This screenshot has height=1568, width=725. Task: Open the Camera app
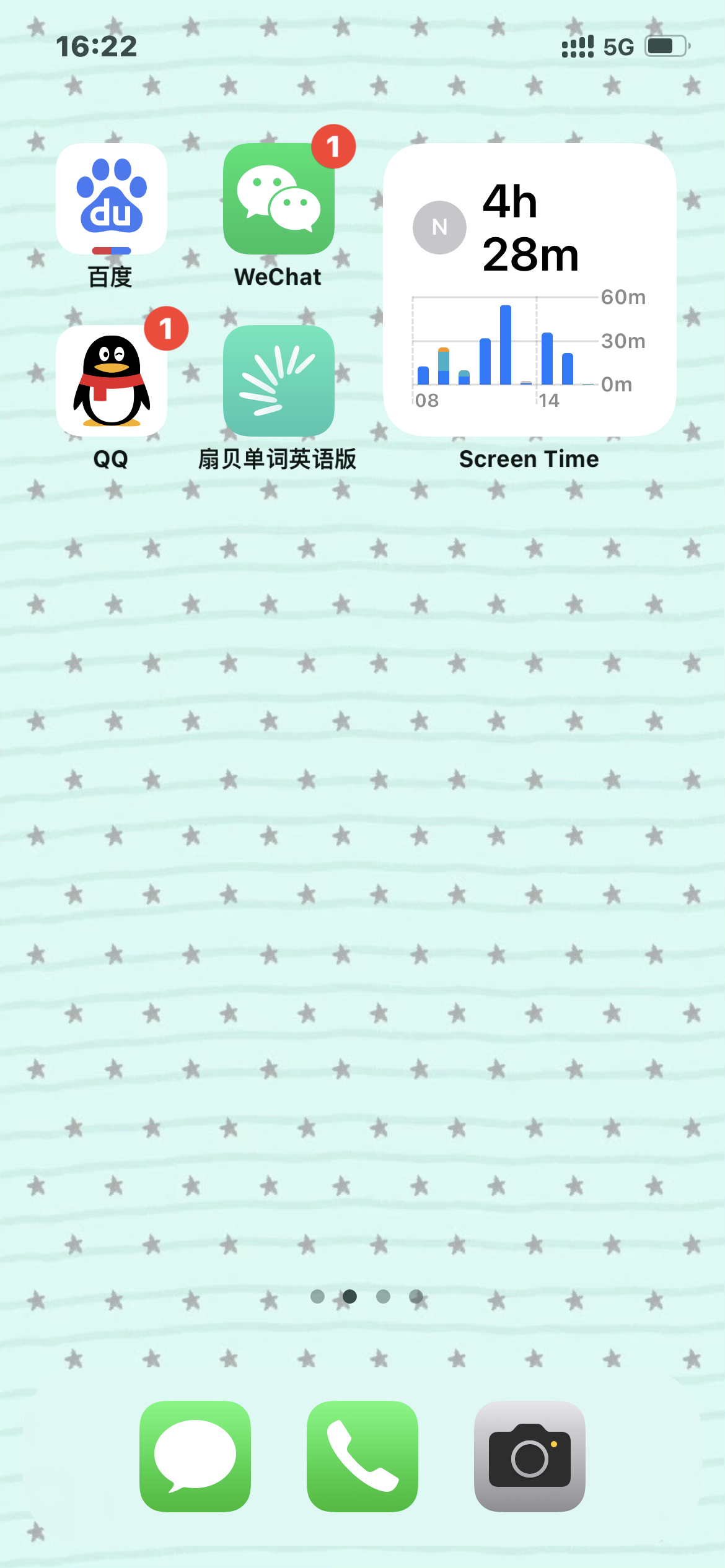[x=530, y=1457]
